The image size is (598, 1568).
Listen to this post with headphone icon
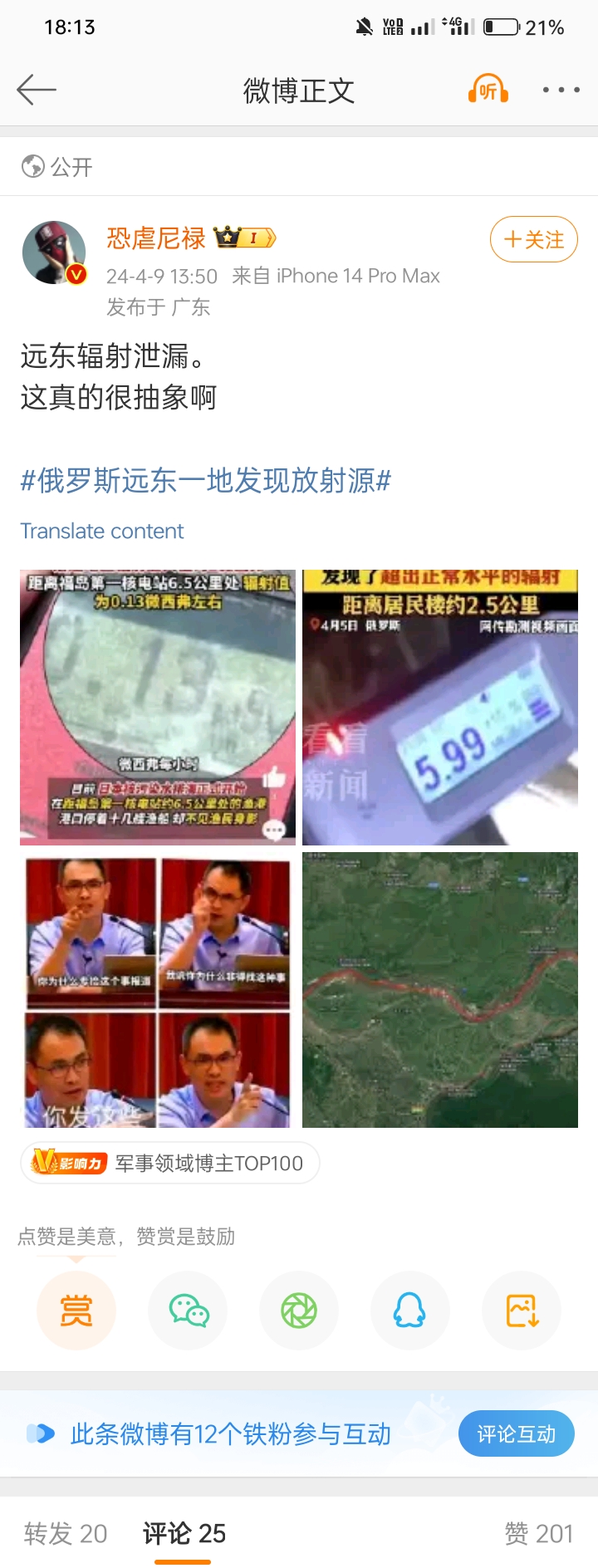click(488, 89)
